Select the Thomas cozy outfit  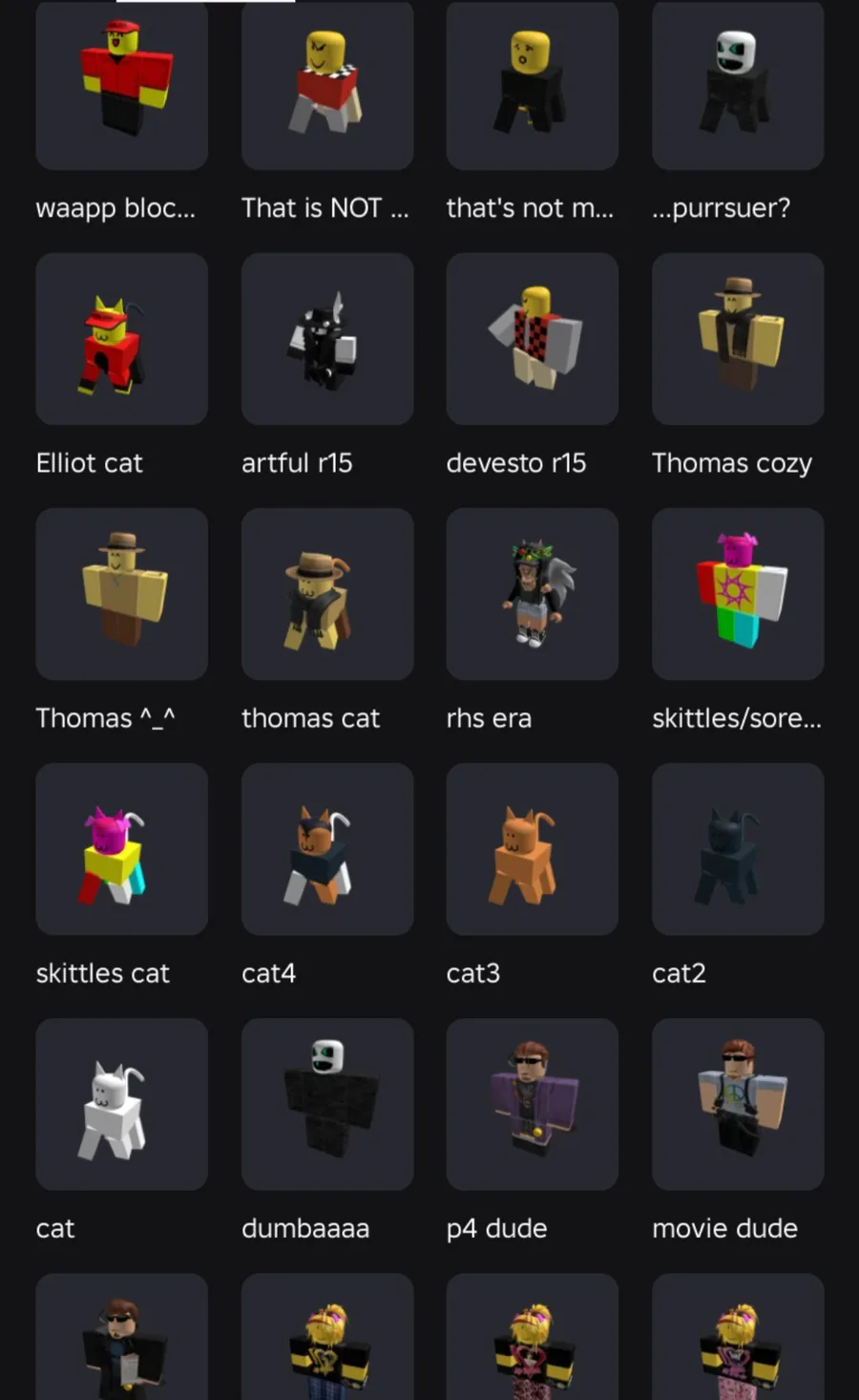[738, 339]
